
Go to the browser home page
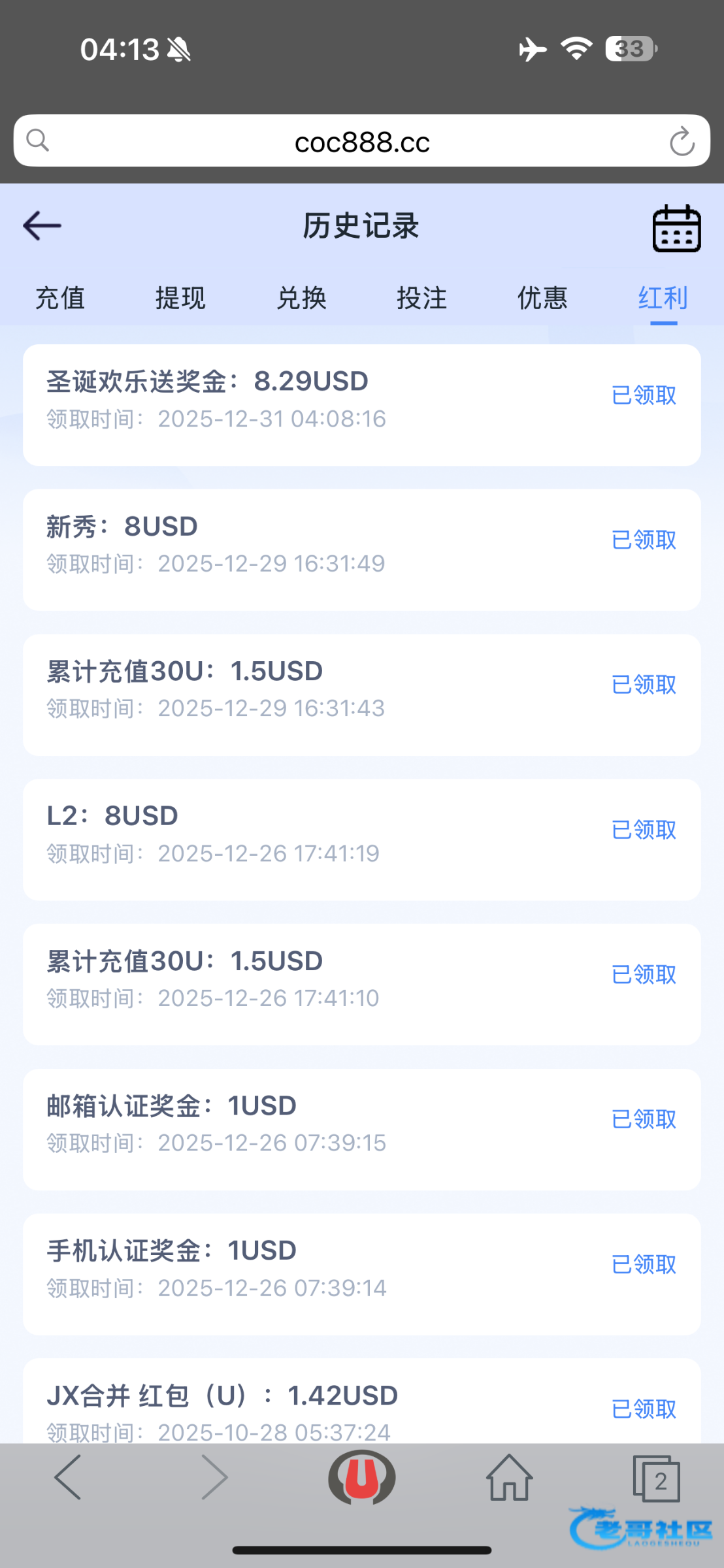click(509, 1478)
